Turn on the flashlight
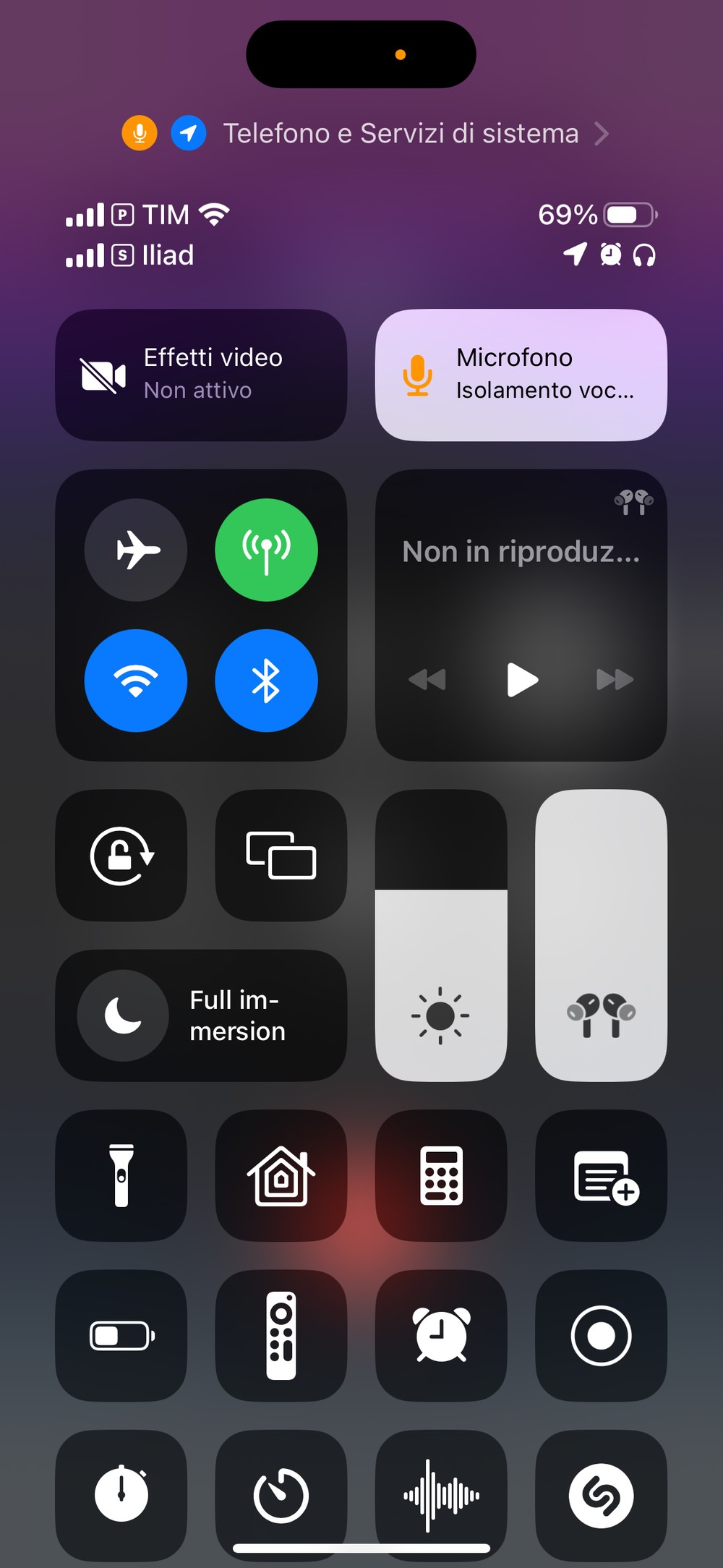 tap(121, 1175)
